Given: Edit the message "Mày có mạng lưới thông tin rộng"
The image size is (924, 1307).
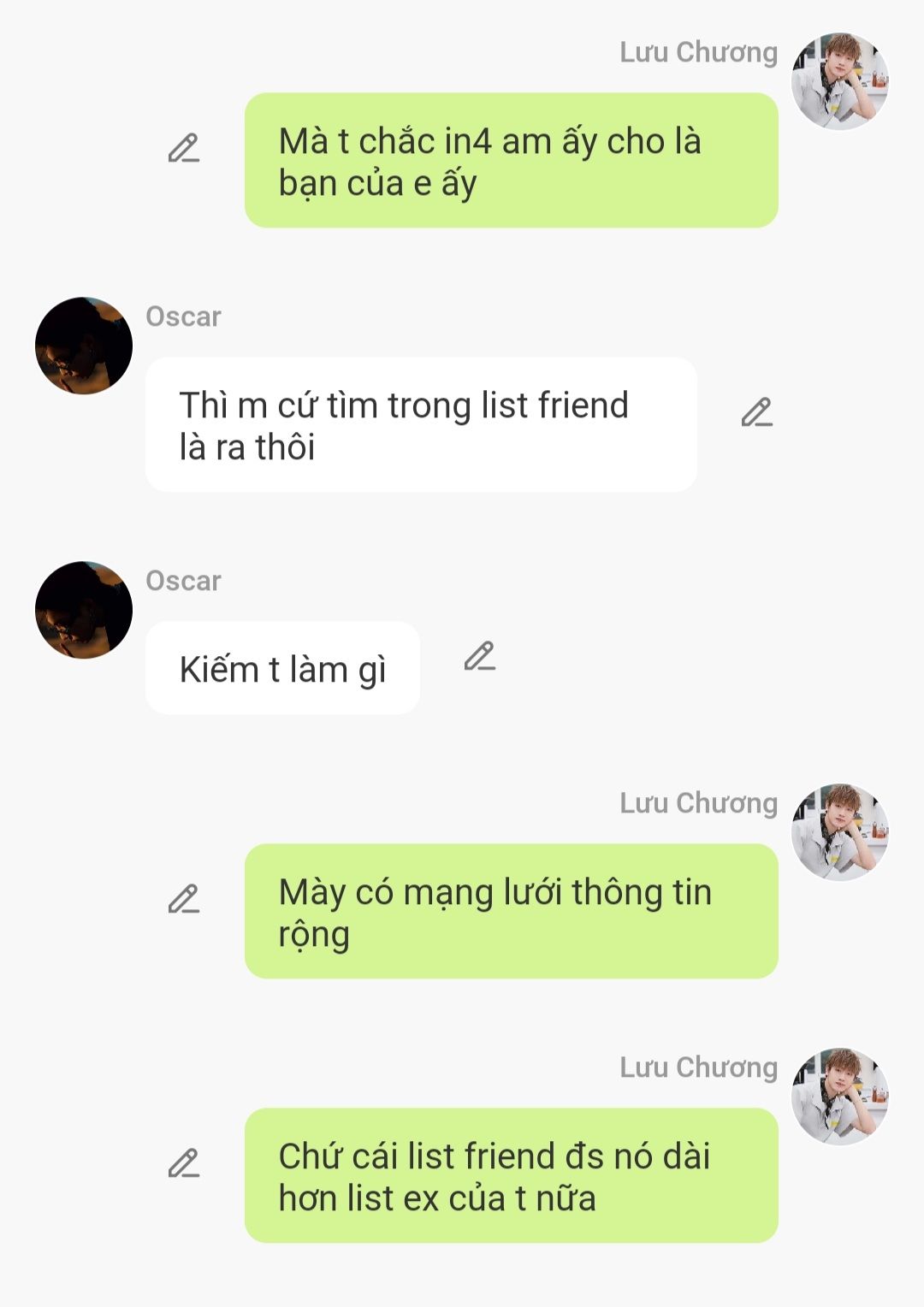Looking at the screenshot, I should (184, 899).
